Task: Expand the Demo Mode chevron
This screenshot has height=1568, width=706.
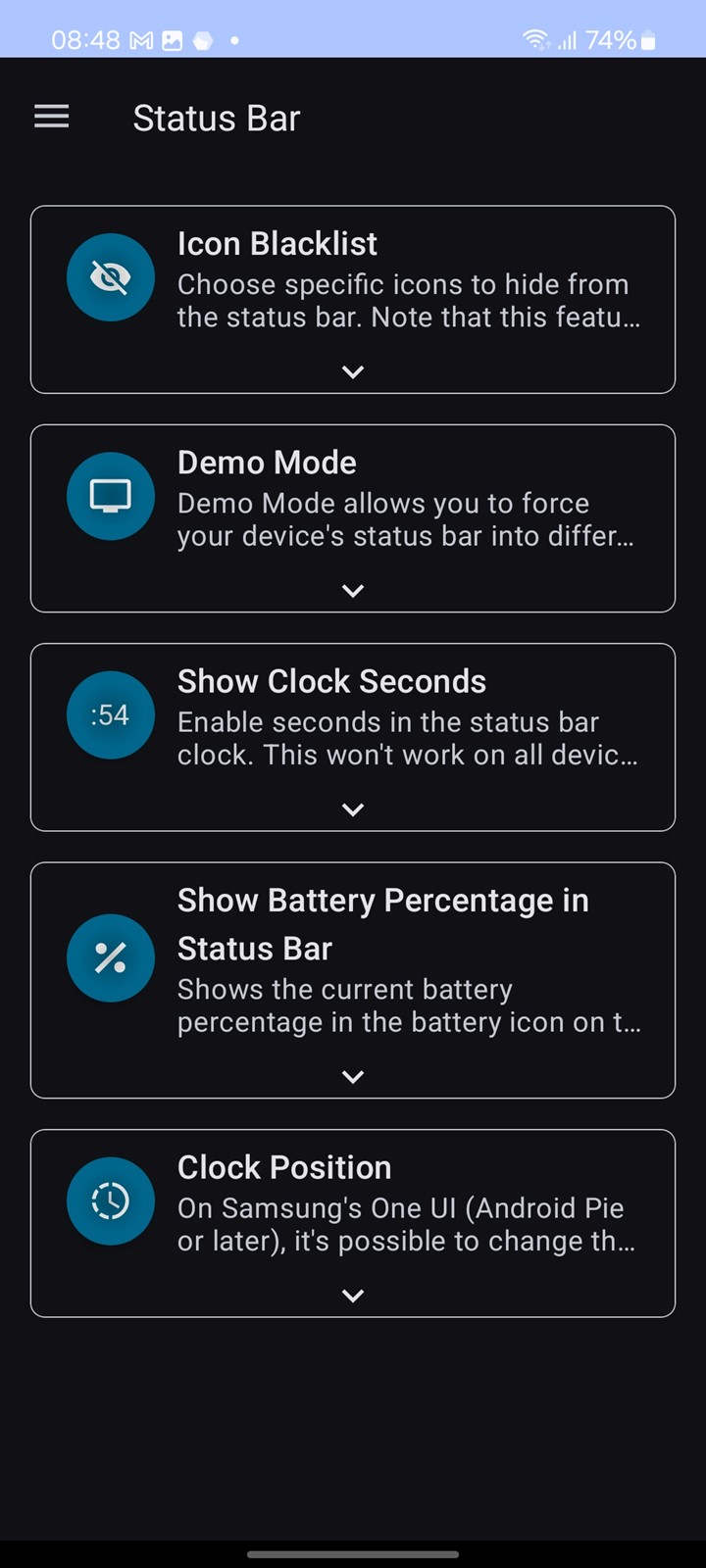Action: (x=353, y=590)
